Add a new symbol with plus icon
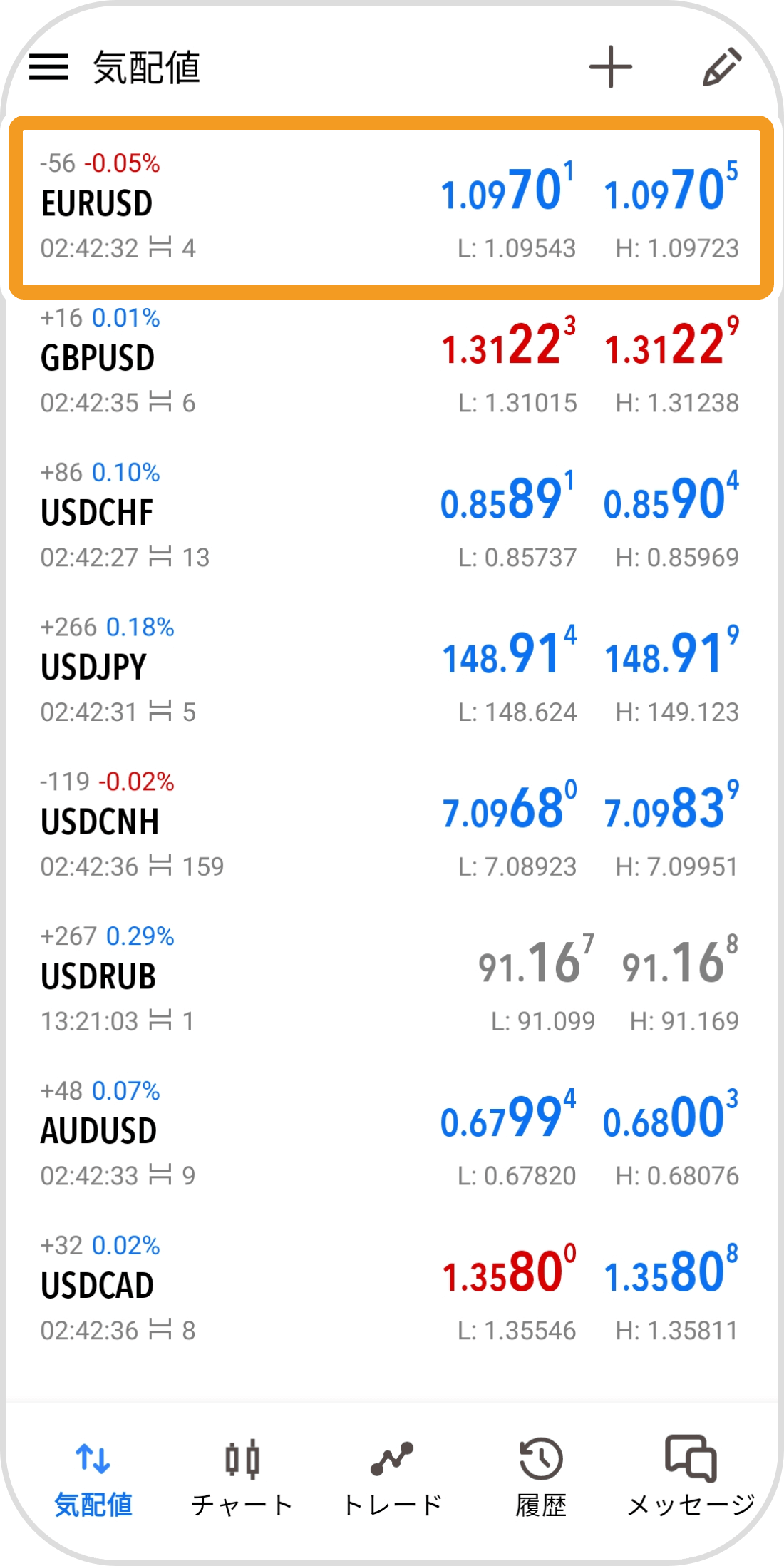 point(611,67)
